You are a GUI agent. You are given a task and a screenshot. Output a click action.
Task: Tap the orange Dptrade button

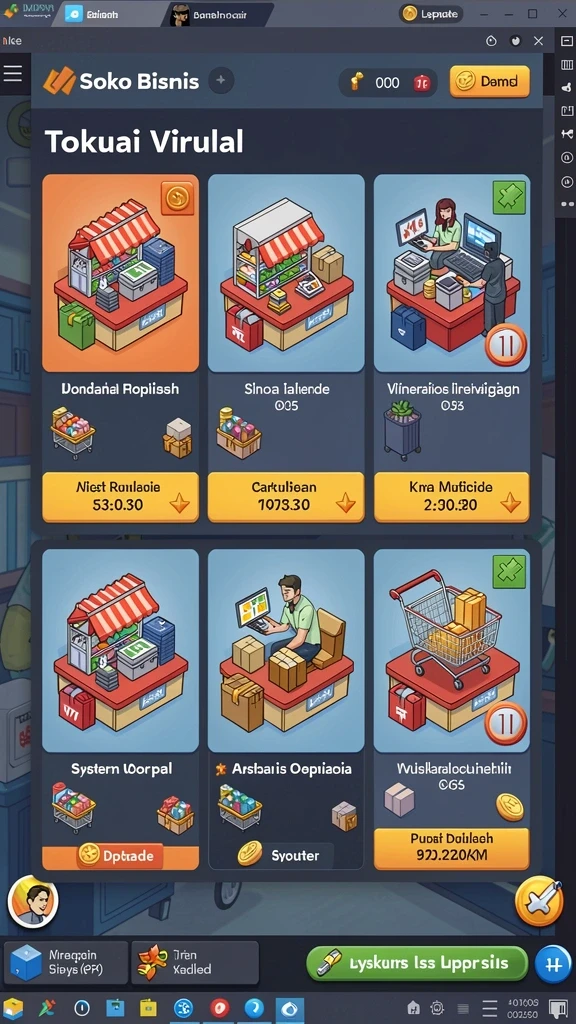click(x=120, y=856)
